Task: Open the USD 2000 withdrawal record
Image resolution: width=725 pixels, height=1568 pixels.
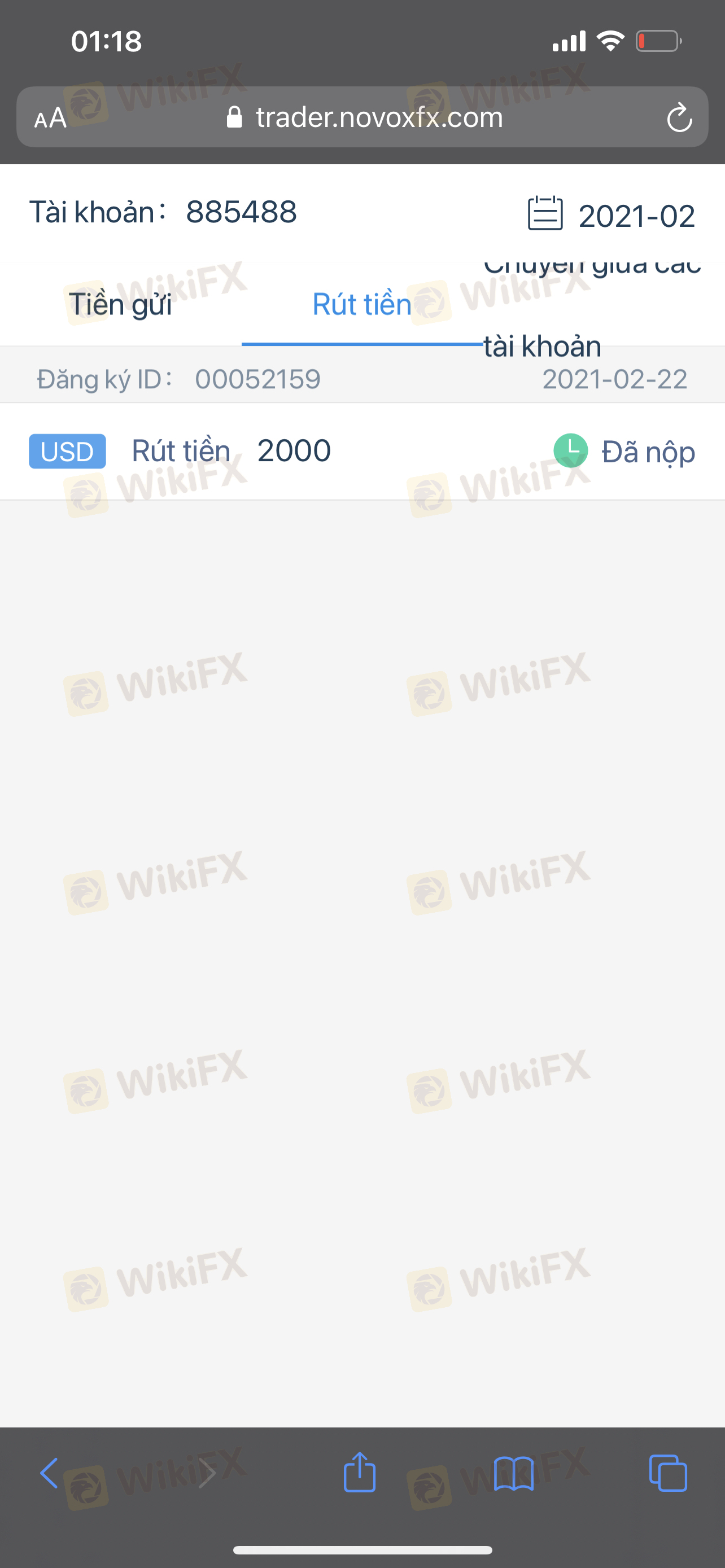Action: 362,451
